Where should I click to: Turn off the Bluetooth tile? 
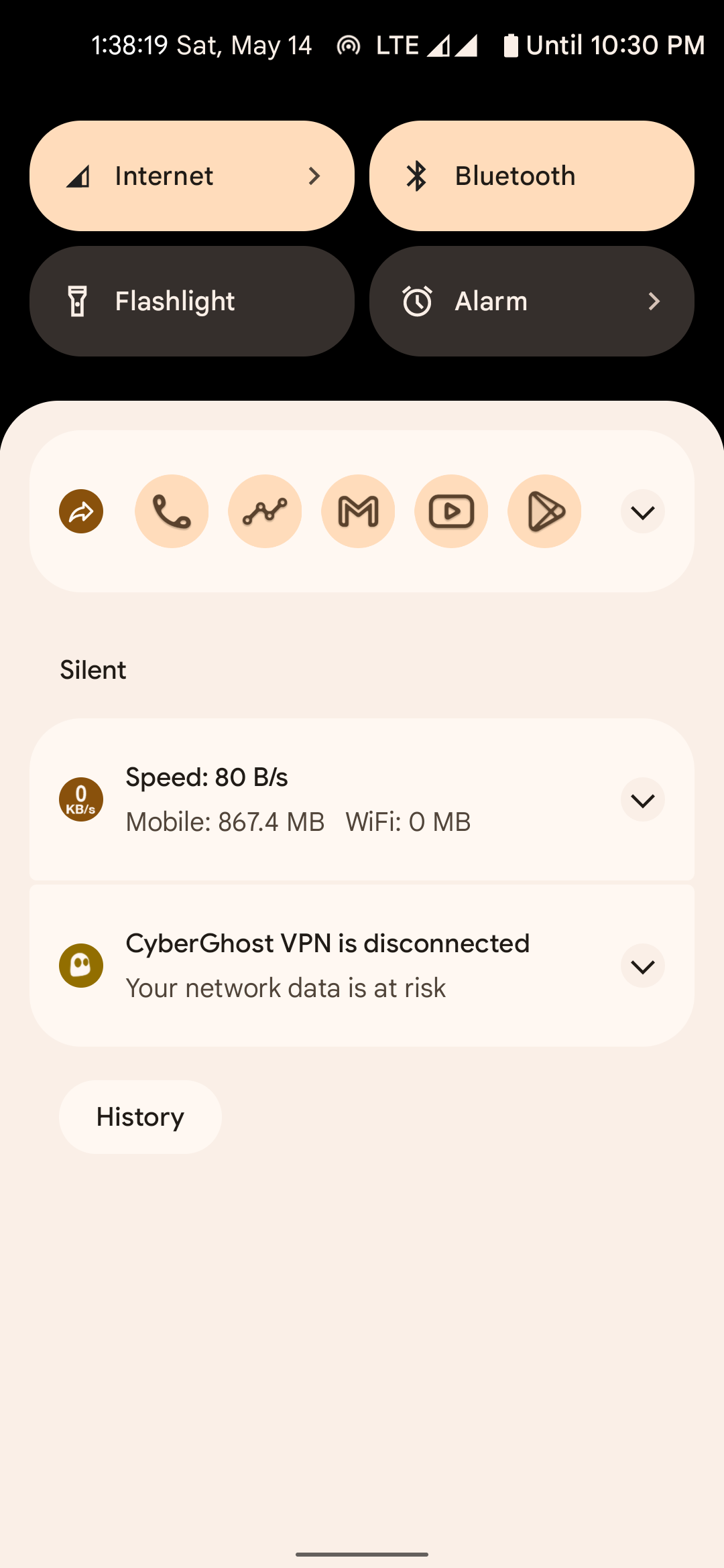point(531,176)
